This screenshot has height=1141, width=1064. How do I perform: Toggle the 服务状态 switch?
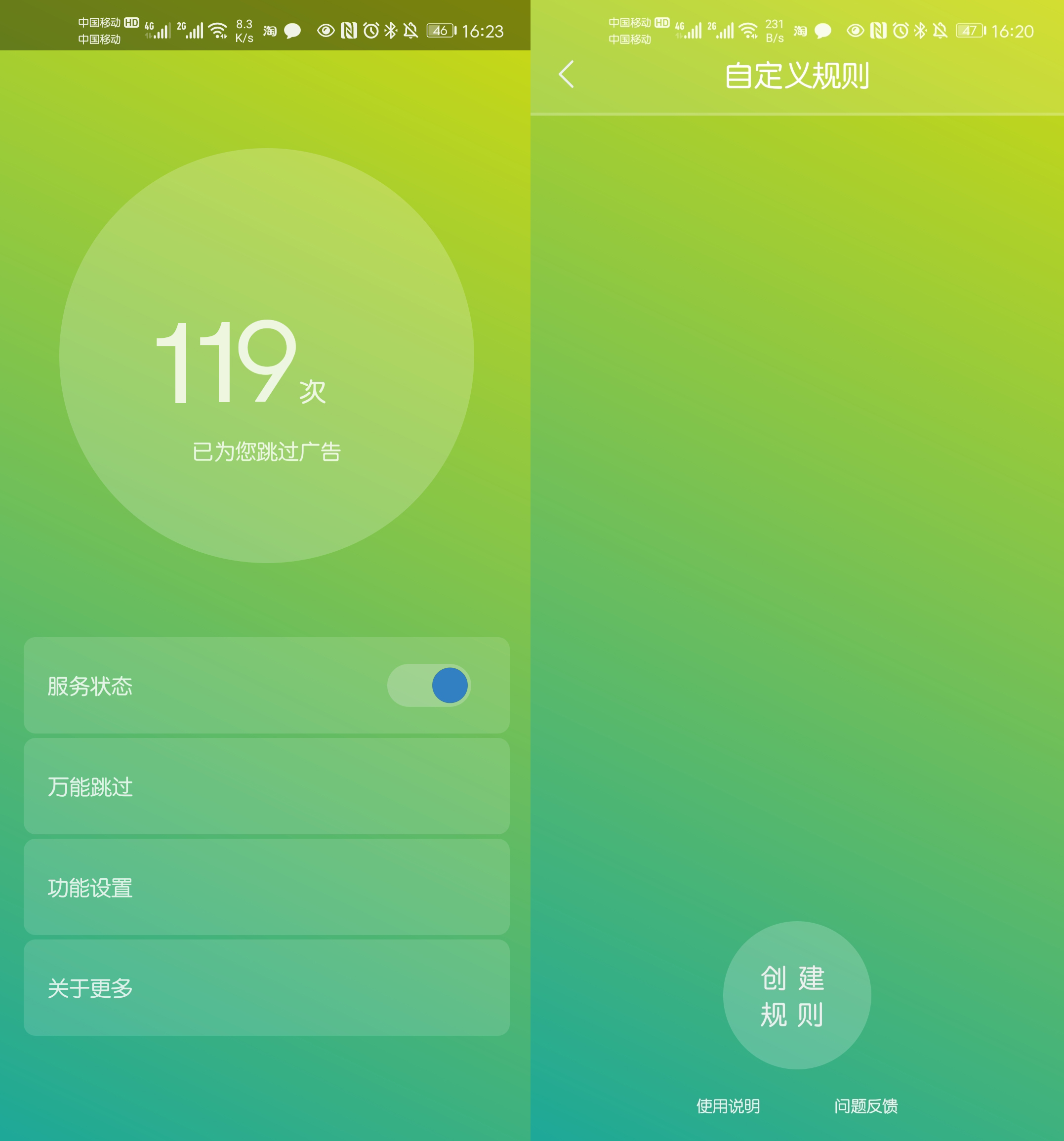(x=429, y=685)
